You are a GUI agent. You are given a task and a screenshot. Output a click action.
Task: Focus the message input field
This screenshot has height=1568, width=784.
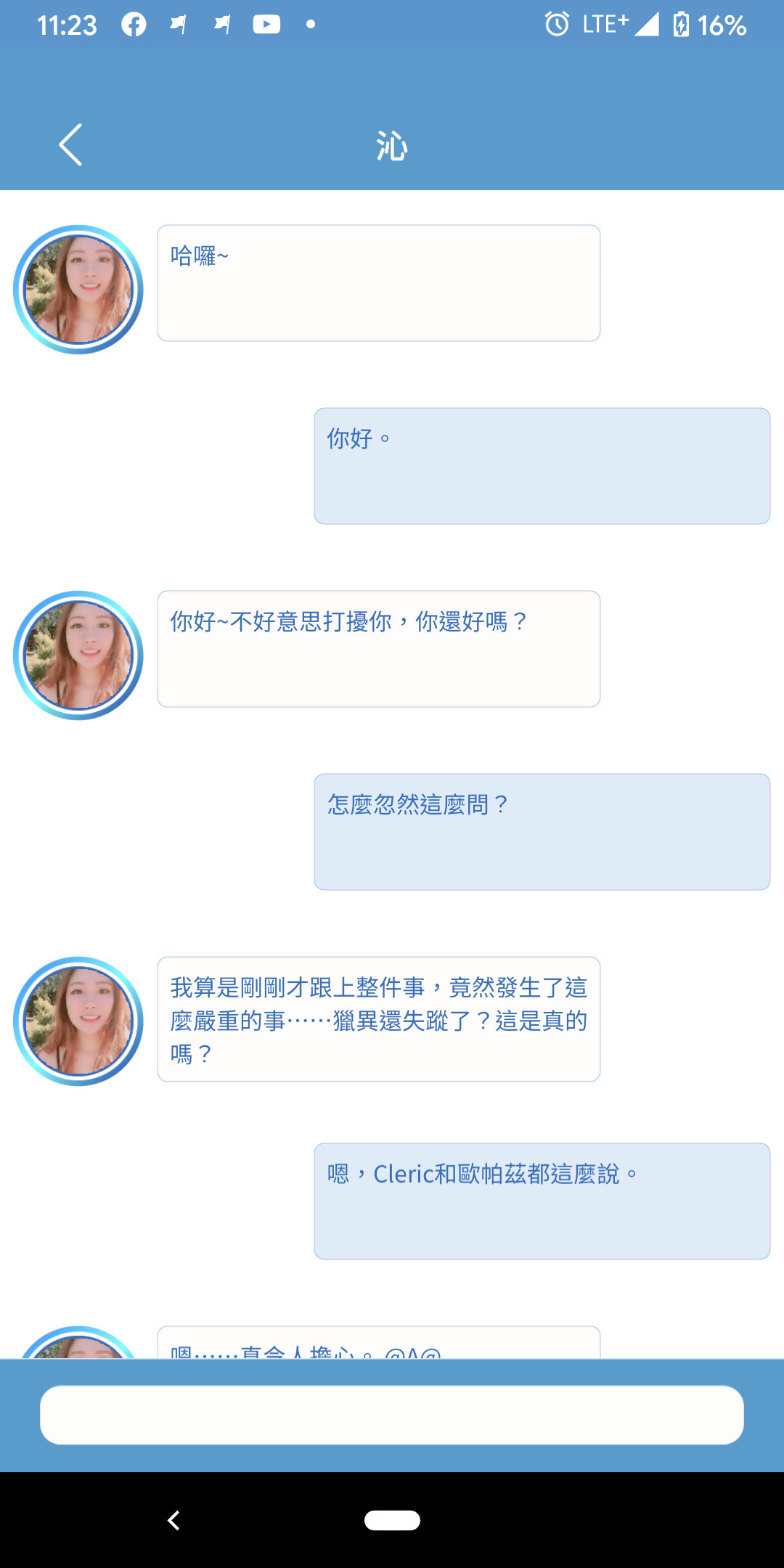pos(392,1415)
